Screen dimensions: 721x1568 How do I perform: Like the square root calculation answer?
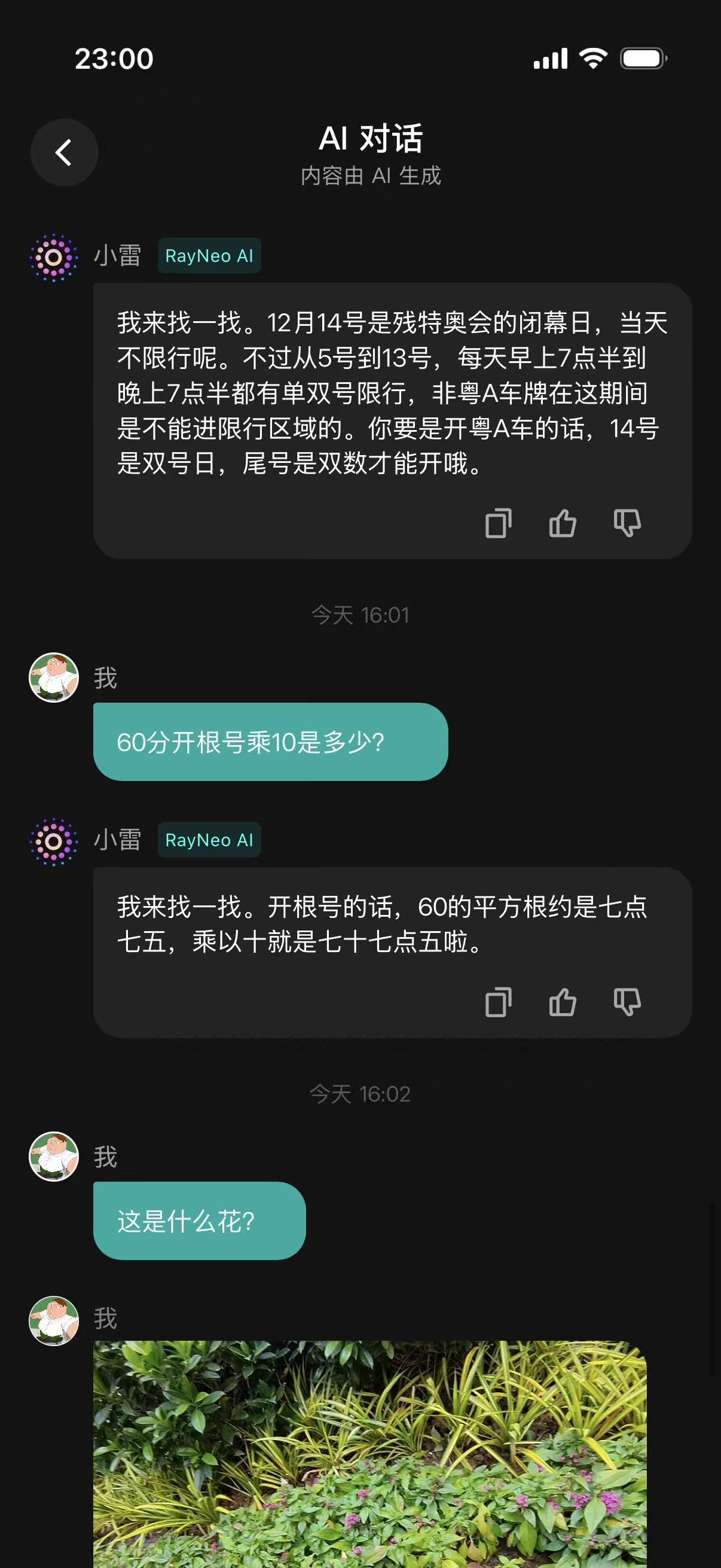(x=563, y=1003)
